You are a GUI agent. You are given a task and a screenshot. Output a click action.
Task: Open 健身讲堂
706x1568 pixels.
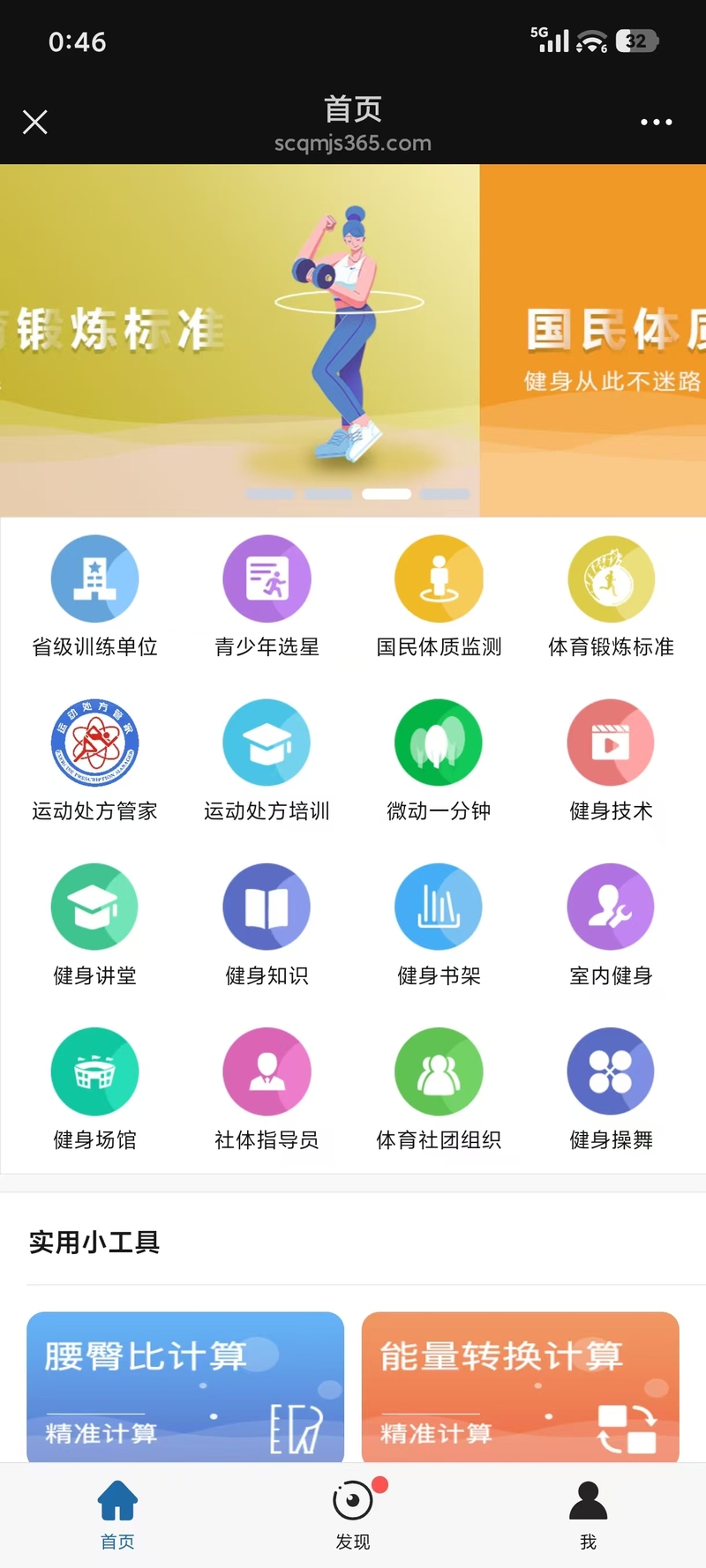click(x=94, y=925)
